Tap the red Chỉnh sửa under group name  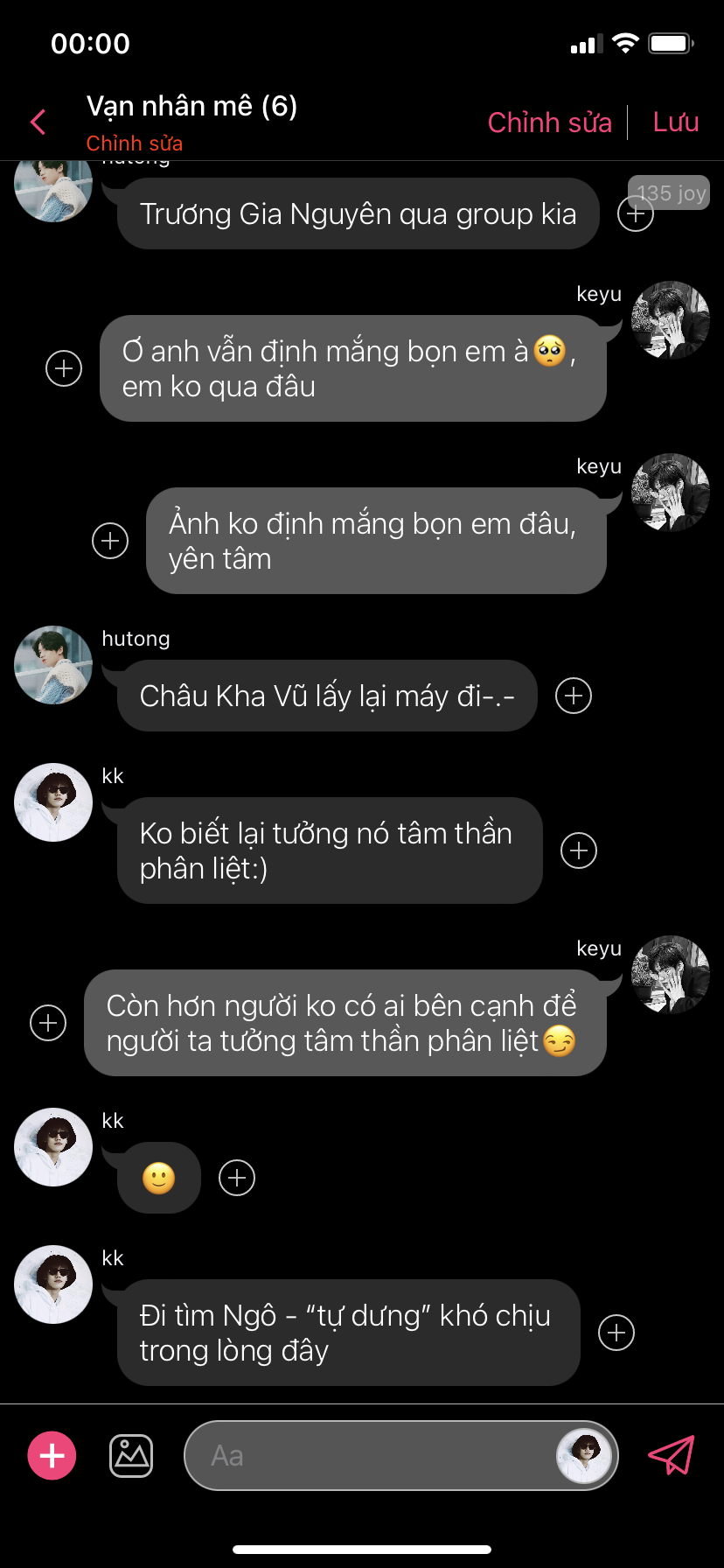(x=135, y=143)
